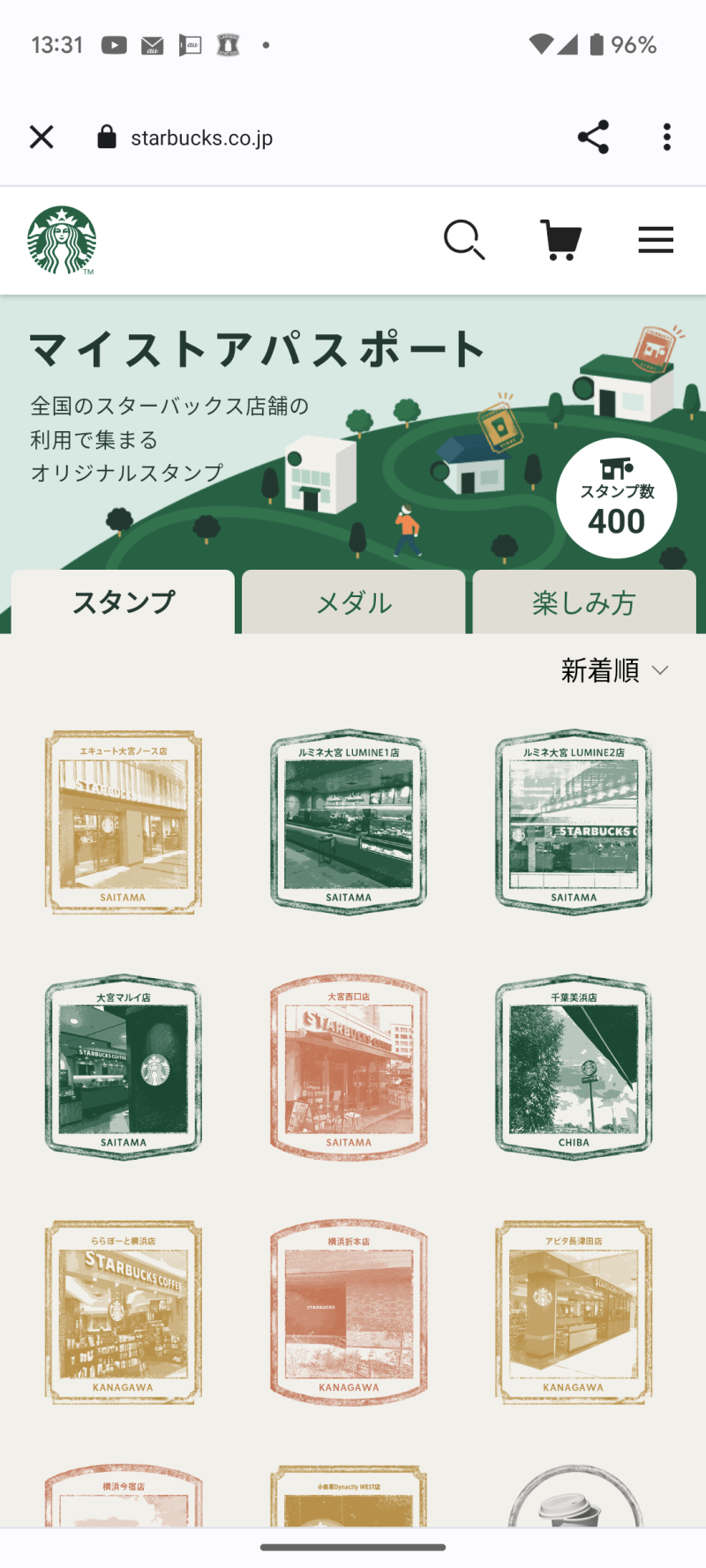Image resolution: width=706 pixels, height=1568 pixels.
Task: Open the shopping cart
Action: [560, 240]
